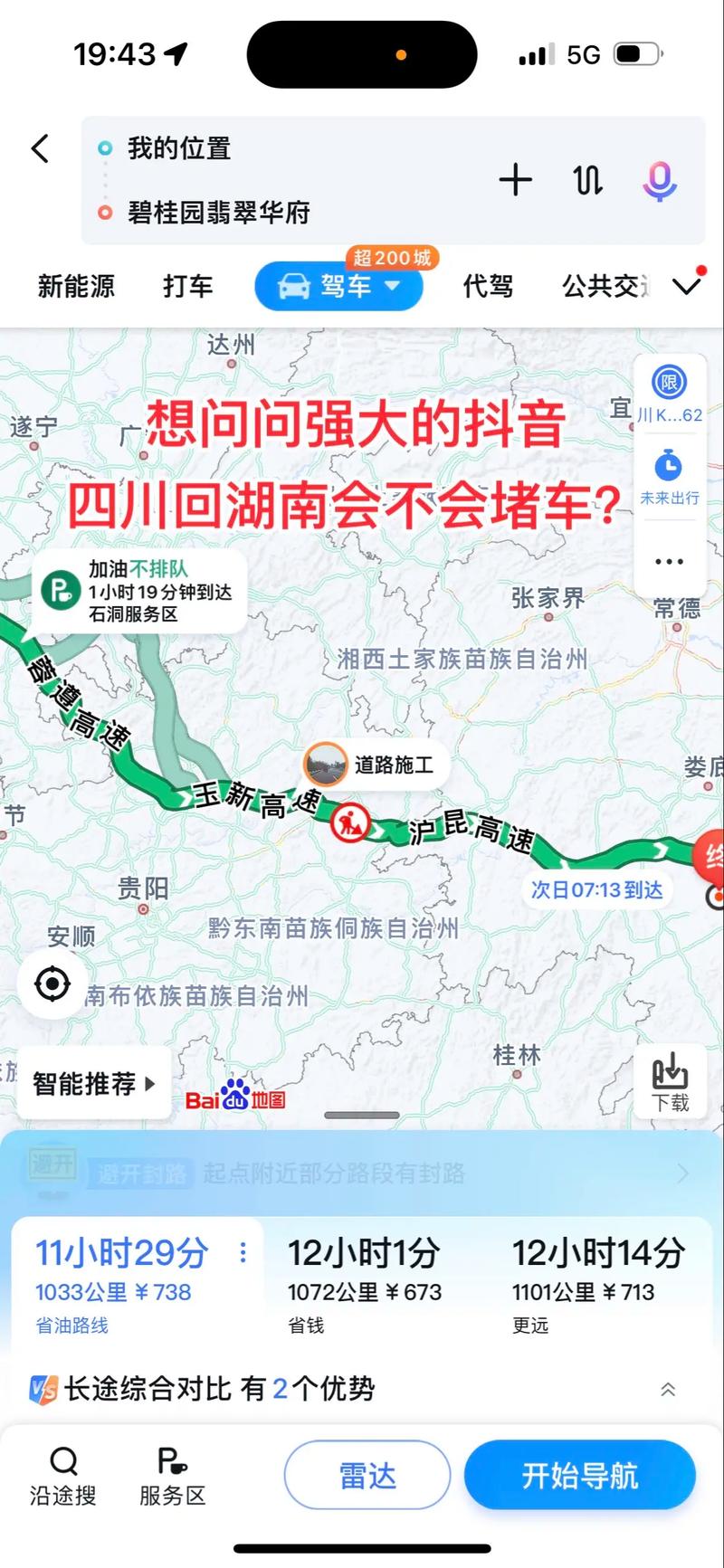
Task: Expand the 智能推荐 recommendation panel
Action: point(93,1084)
